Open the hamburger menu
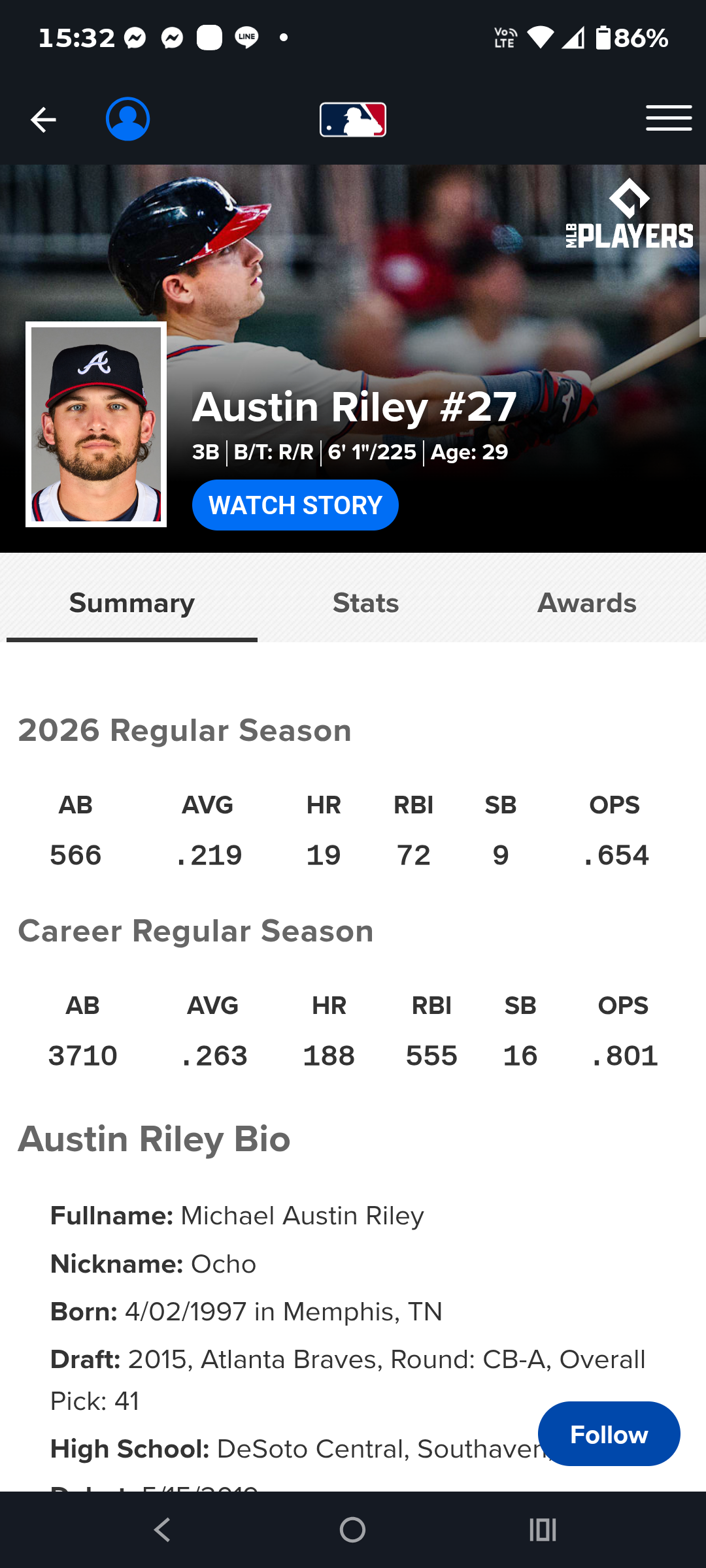This screenshot has width=706, height=1568. (x=669, y=118)
